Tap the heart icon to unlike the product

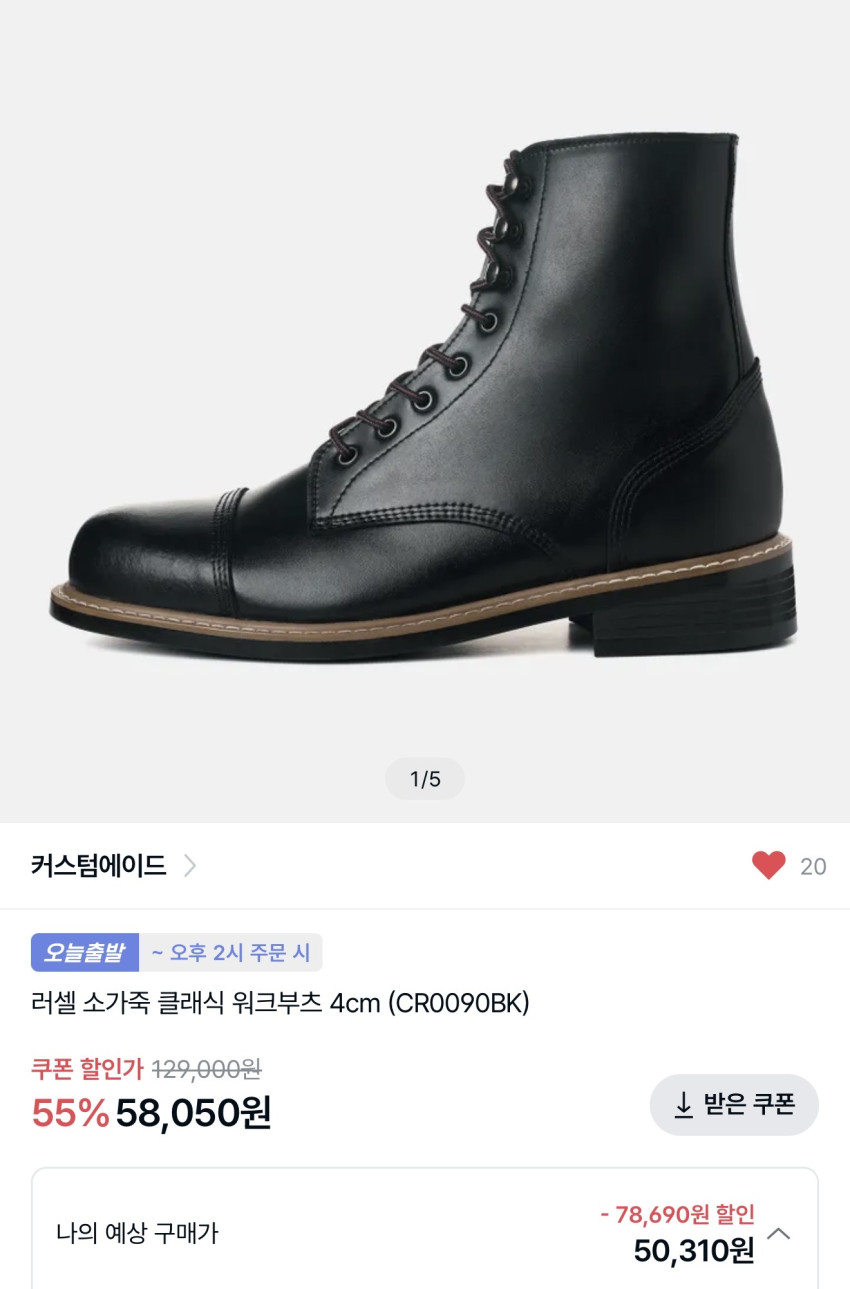click(x=768, y=866)
